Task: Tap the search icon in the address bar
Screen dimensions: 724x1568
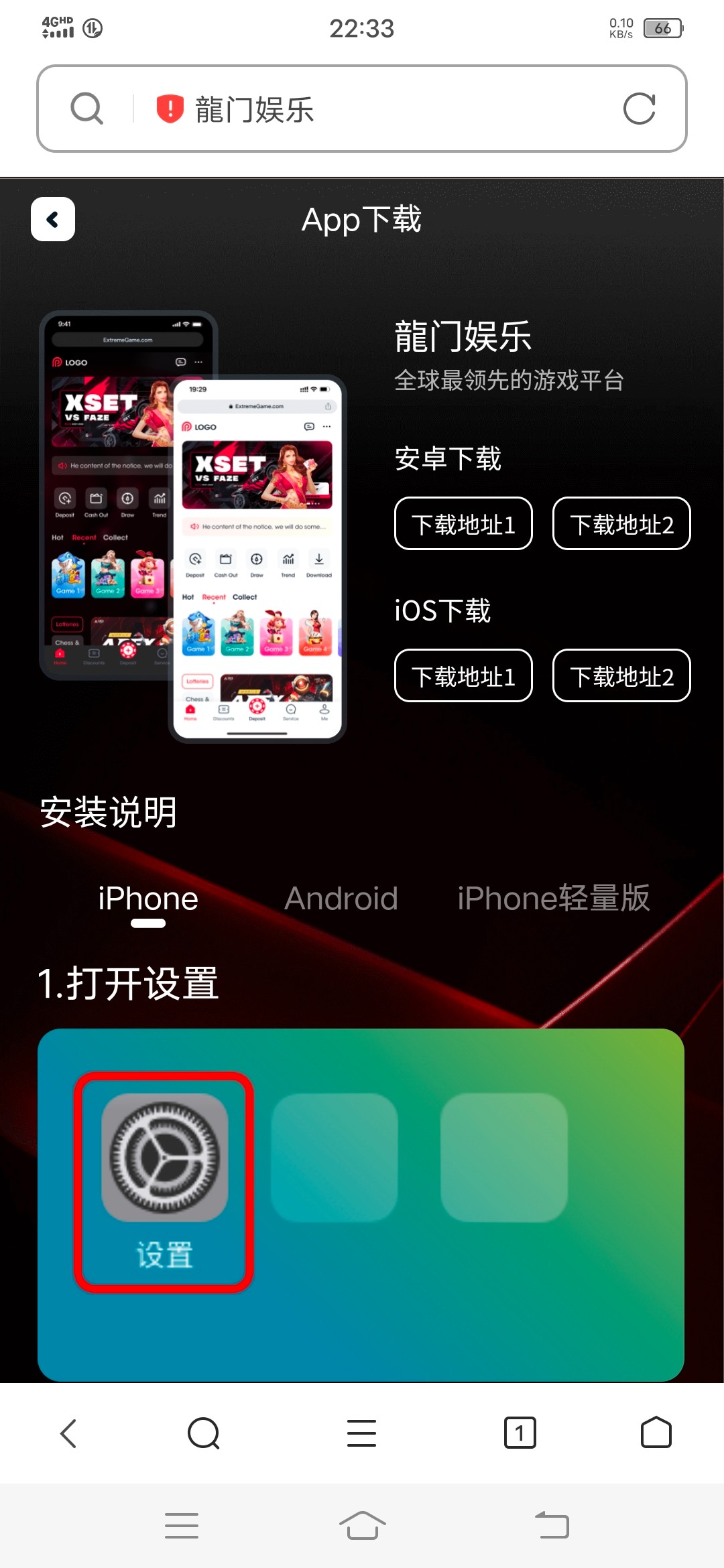Action: coord(87,109)
